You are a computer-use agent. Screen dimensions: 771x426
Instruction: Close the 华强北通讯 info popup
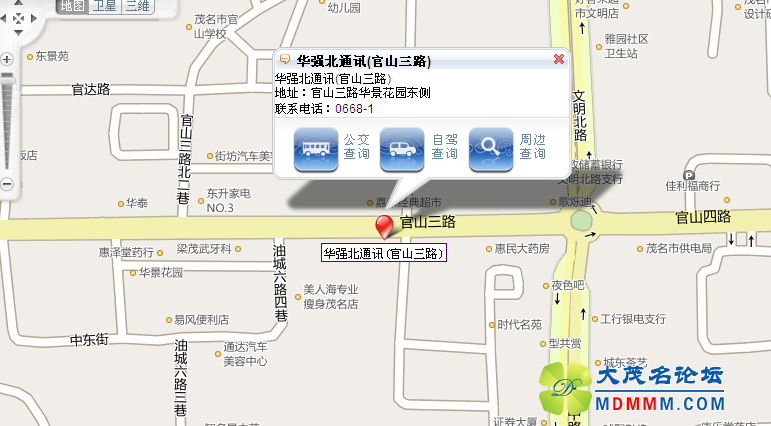tap(559, 60)
